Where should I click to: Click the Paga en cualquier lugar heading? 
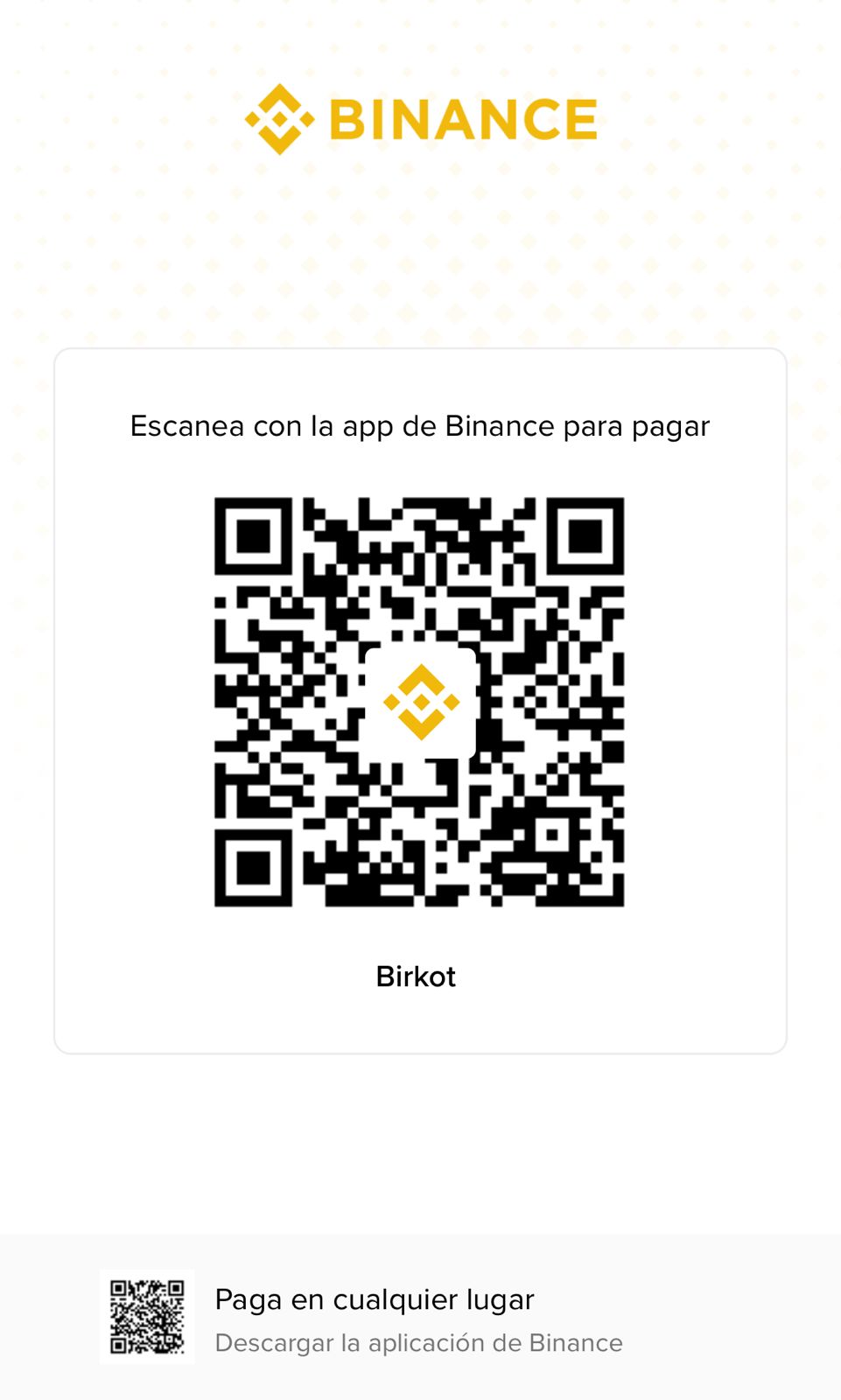click(375, 1300)
